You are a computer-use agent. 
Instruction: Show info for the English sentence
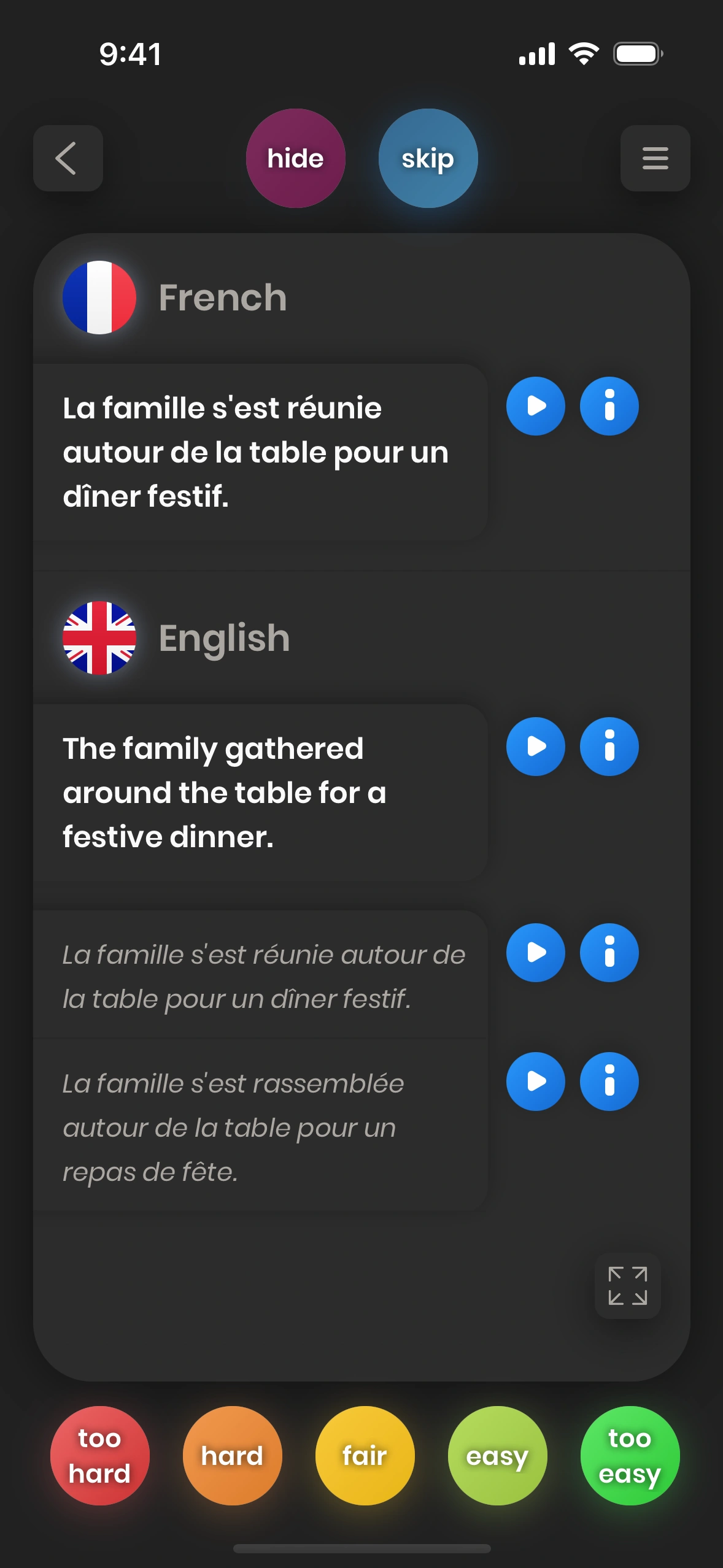[x=609, y=747]
